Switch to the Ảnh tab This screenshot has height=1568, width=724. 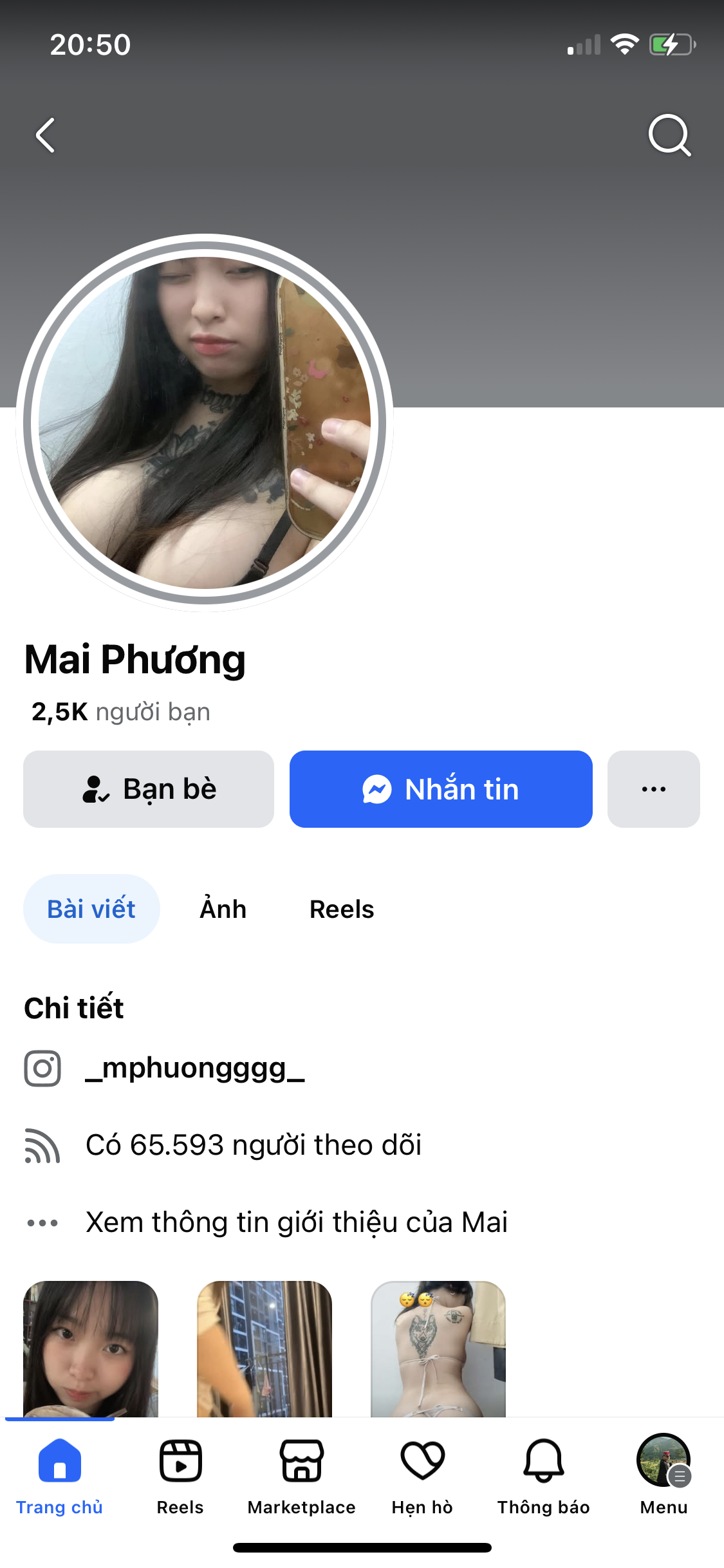[x=223, y=909]
